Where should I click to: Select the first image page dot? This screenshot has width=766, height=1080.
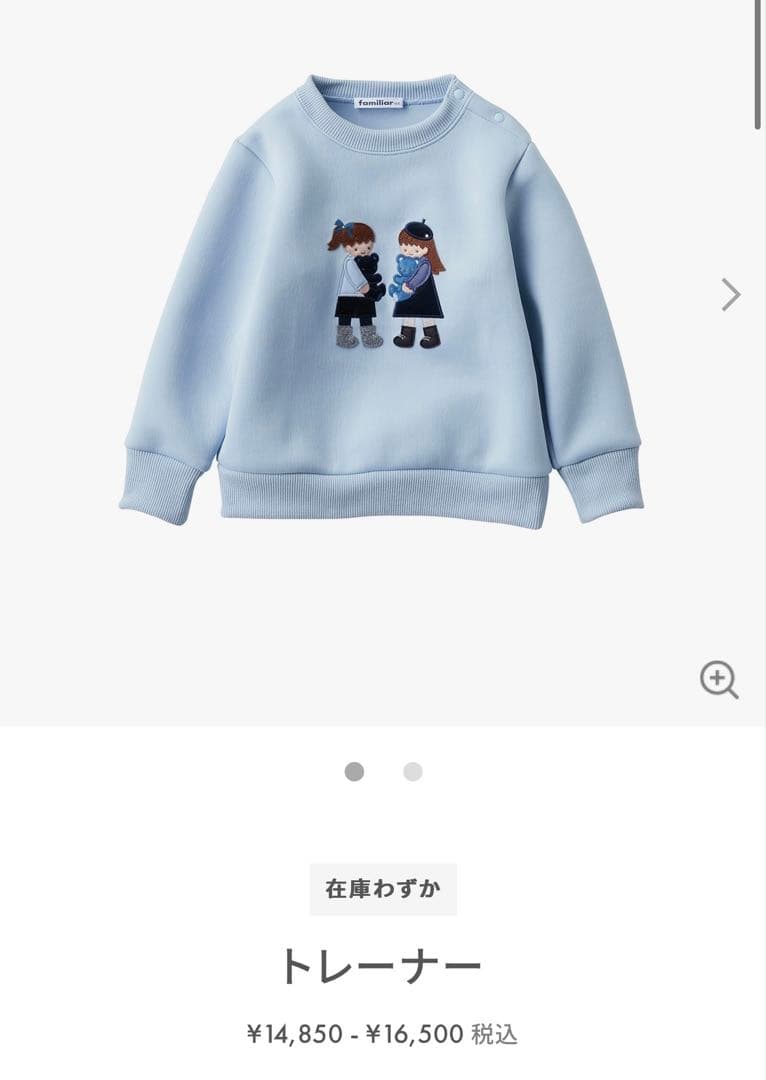pyautogui.click(x=354, y=772)
